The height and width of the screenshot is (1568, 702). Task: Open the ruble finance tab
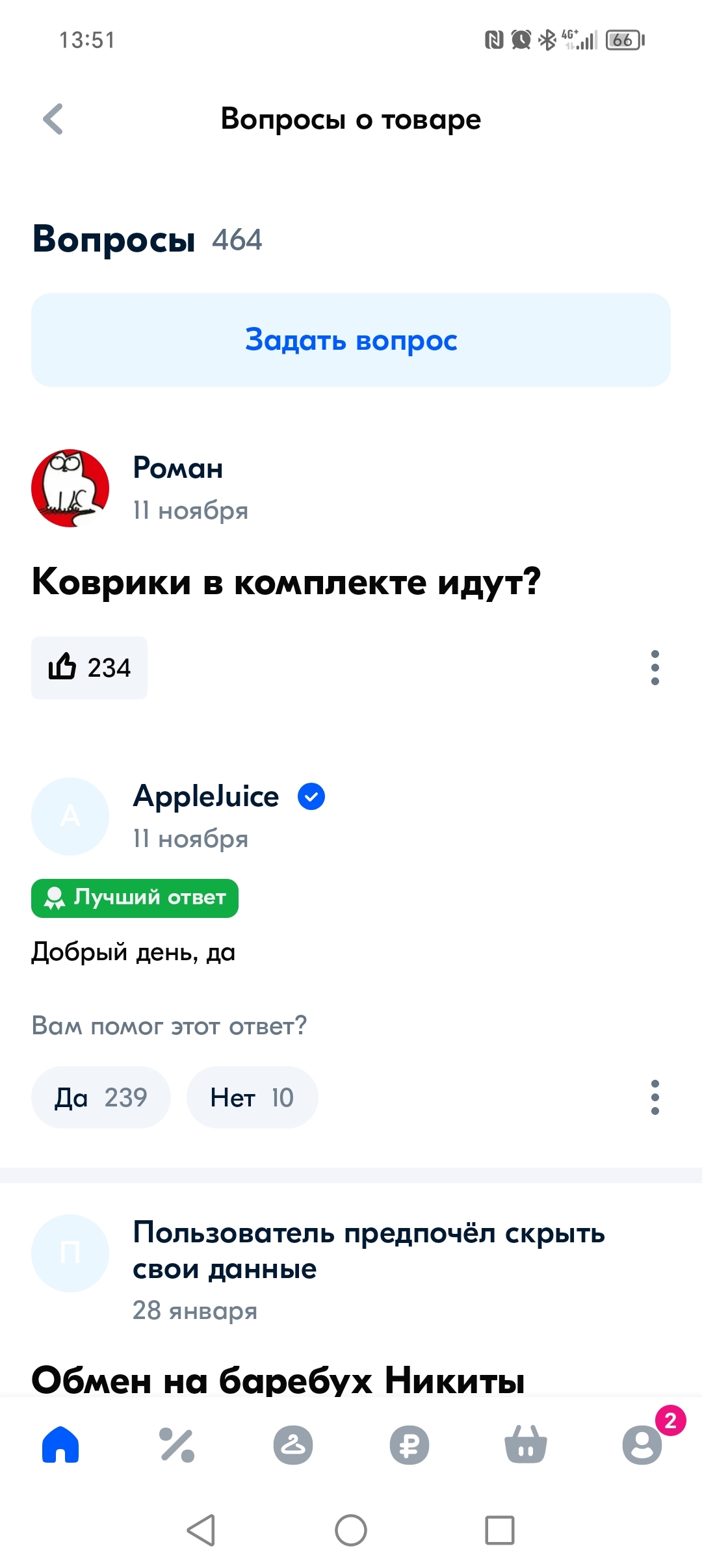click(409, 1444)
